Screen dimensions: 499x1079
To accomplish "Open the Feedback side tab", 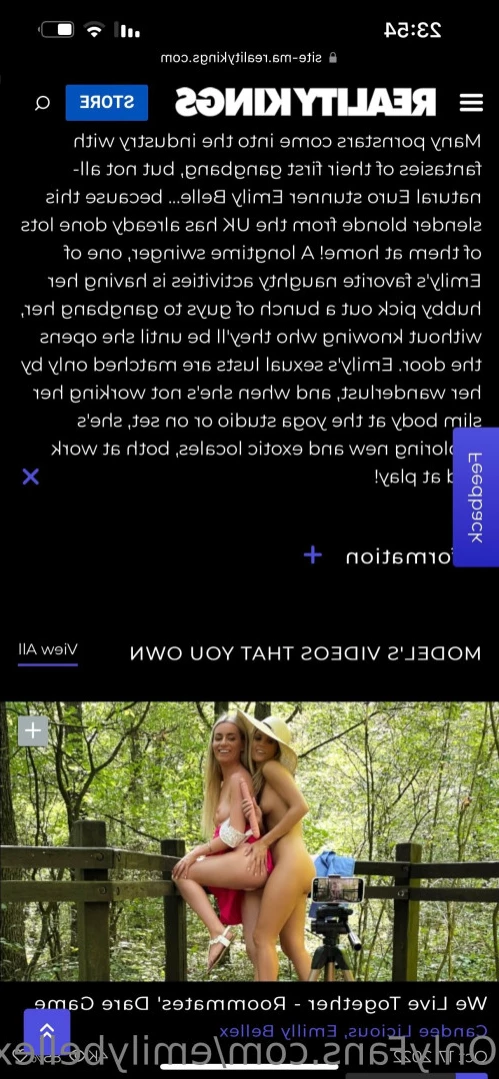I will click(x=476, y=497).
